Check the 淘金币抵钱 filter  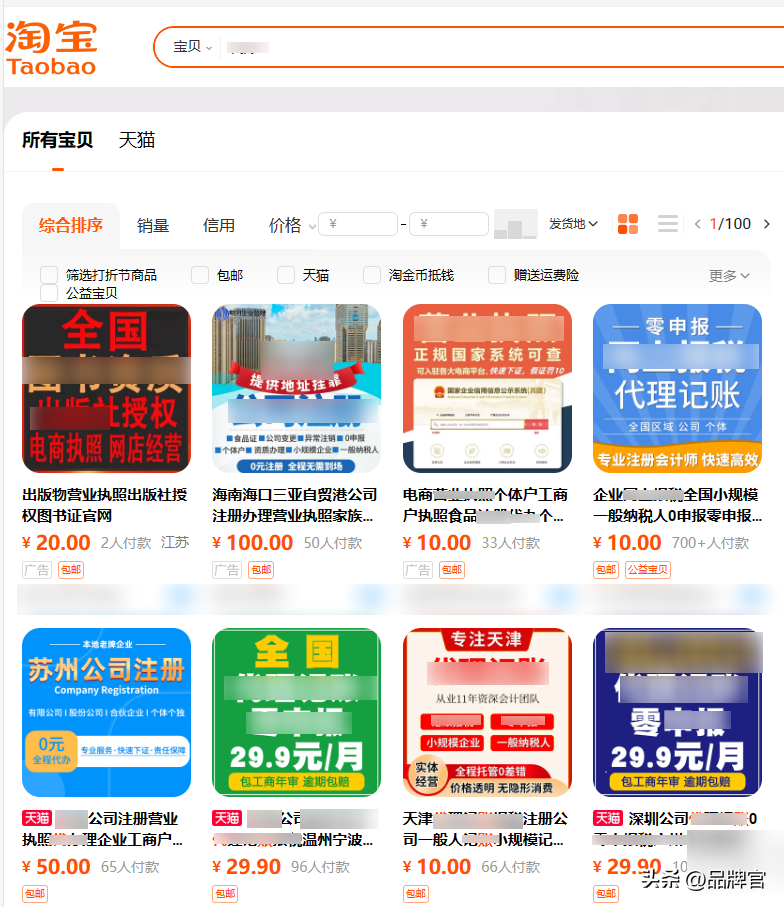tap(372, 275)
